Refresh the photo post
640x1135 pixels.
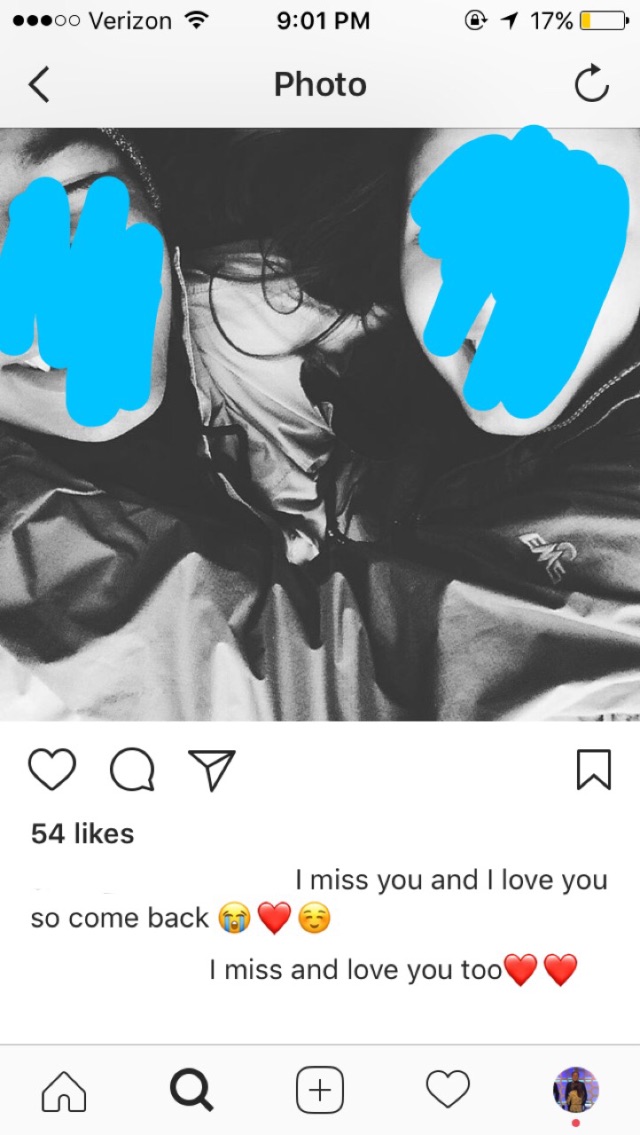tap(591, 85)
